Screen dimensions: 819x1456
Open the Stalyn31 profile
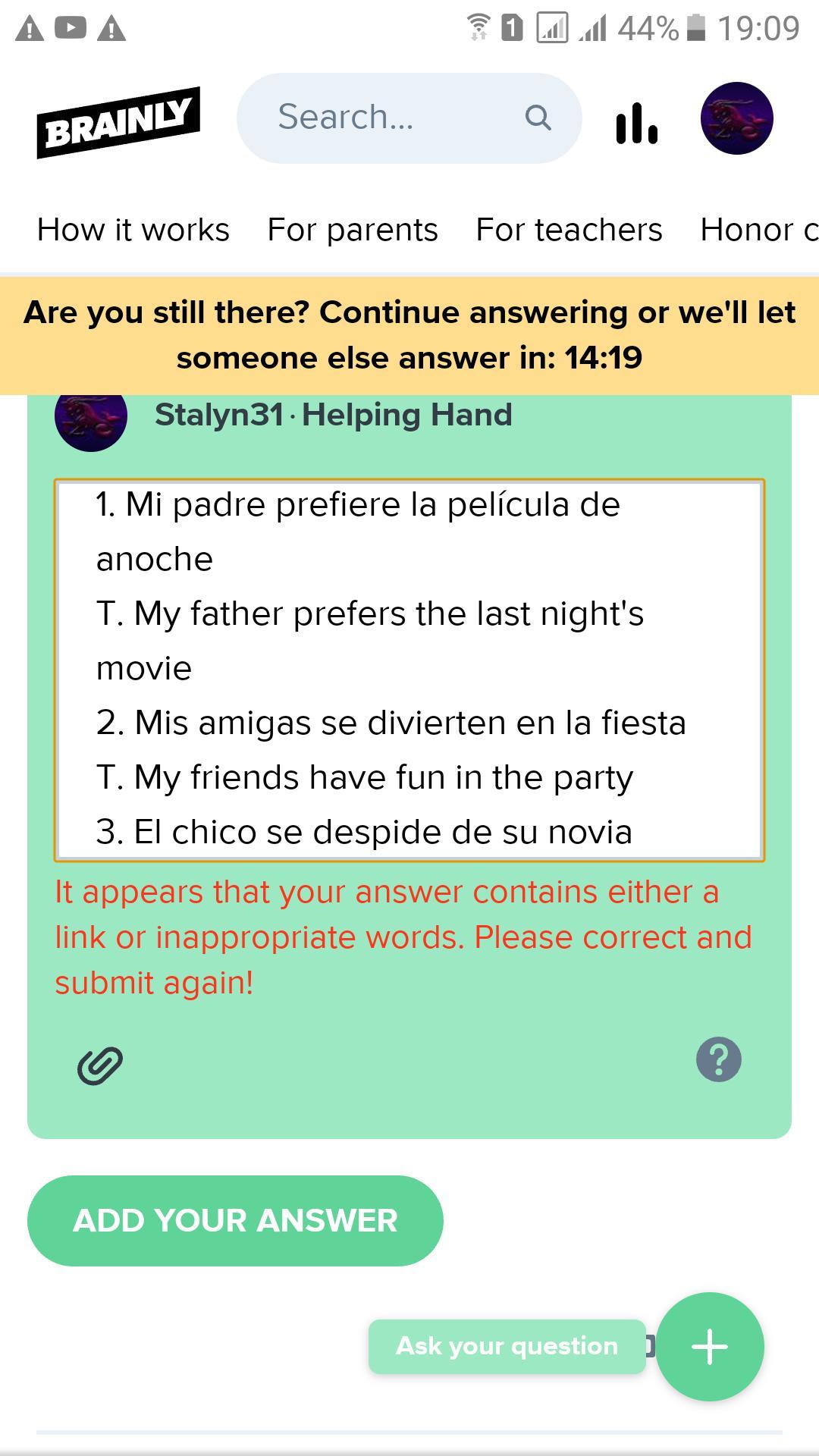click(218, 415)
